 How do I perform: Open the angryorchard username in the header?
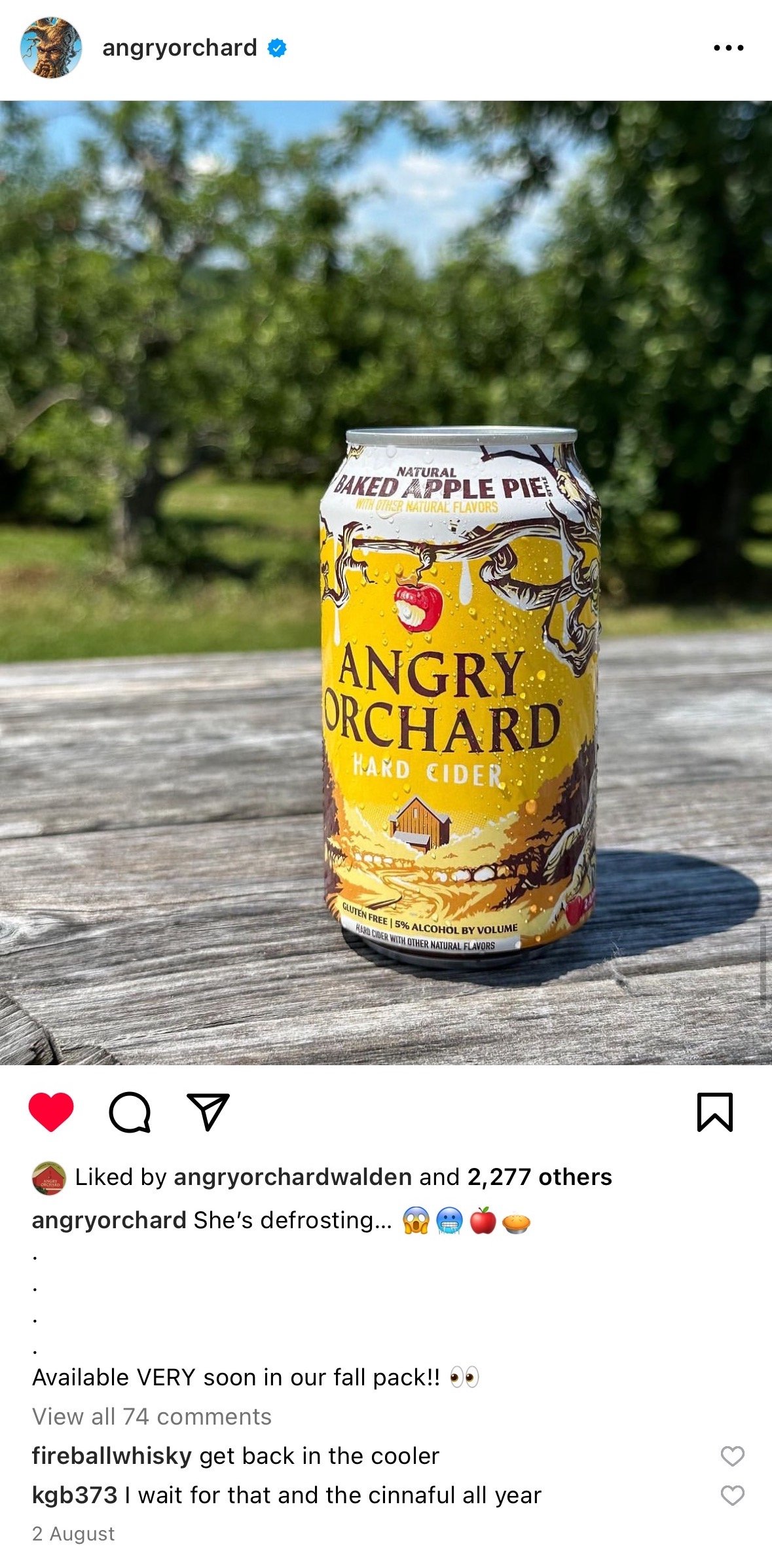click(179, 48)
